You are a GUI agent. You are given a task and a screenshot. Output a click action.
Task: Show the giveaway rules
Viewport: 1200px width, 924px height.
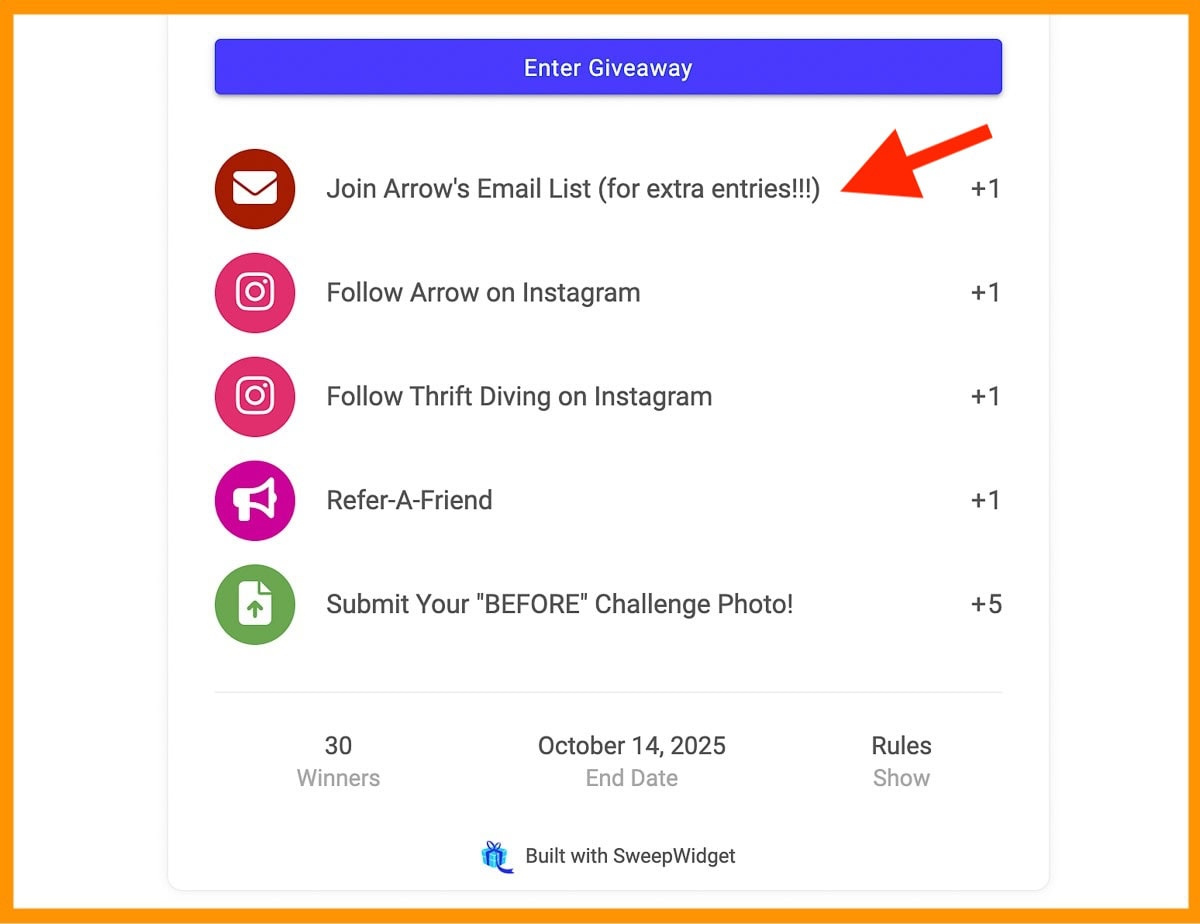coord(901,778)
